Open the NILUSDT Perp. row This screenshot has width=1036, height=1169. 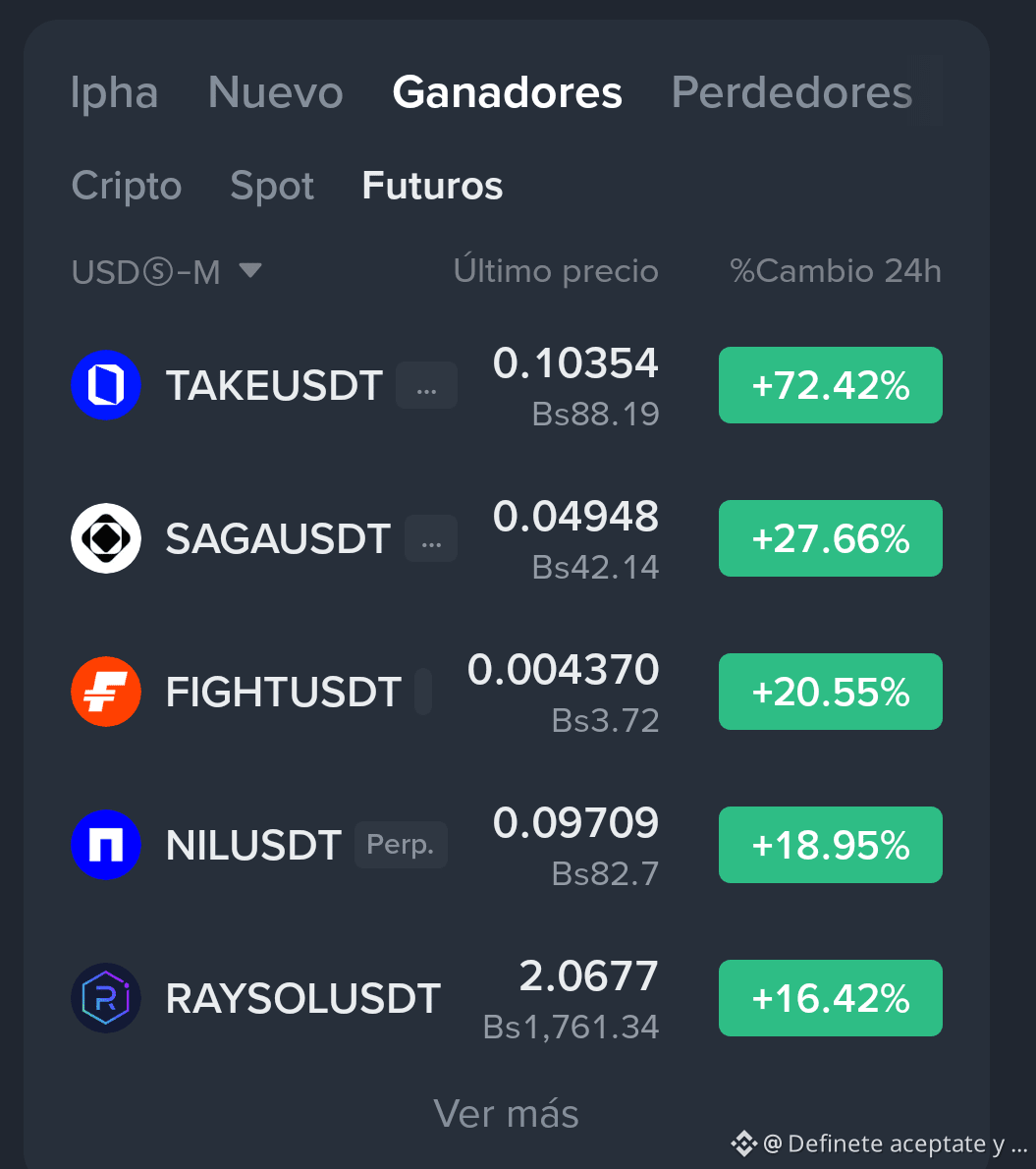click(x=507, y=845)
